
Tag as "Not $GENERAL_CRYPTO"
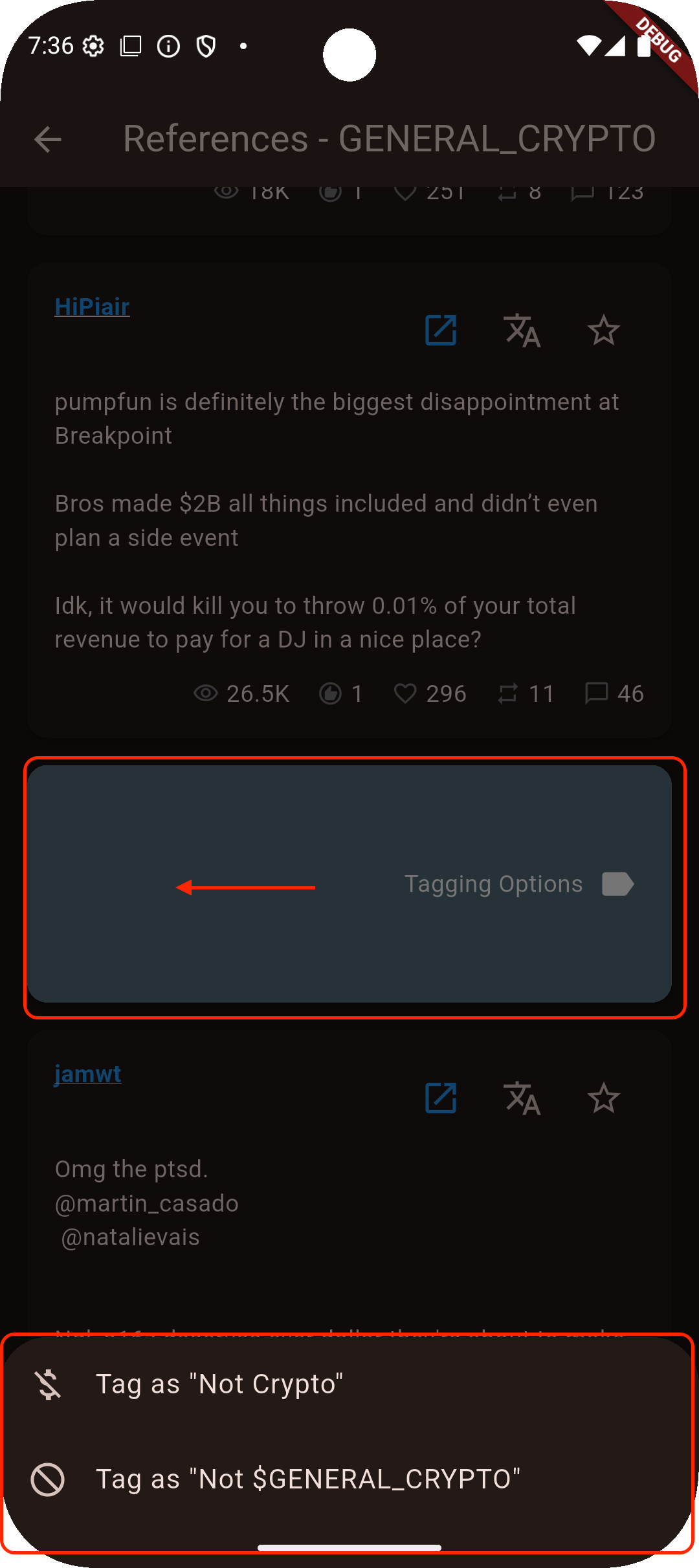click(x=308, y=1479)
